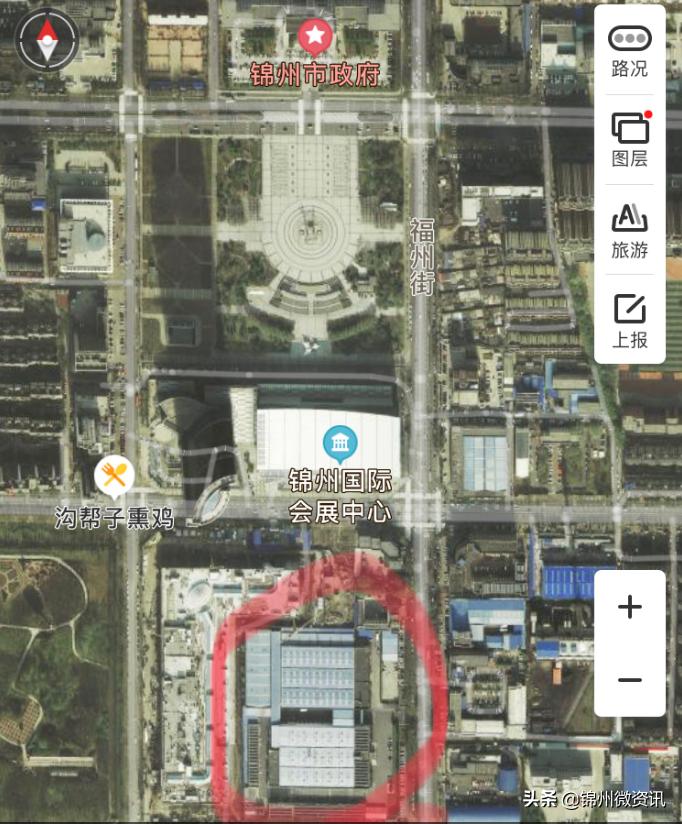
Task: Open 上报 to report an issue
Action: point(629,319)
